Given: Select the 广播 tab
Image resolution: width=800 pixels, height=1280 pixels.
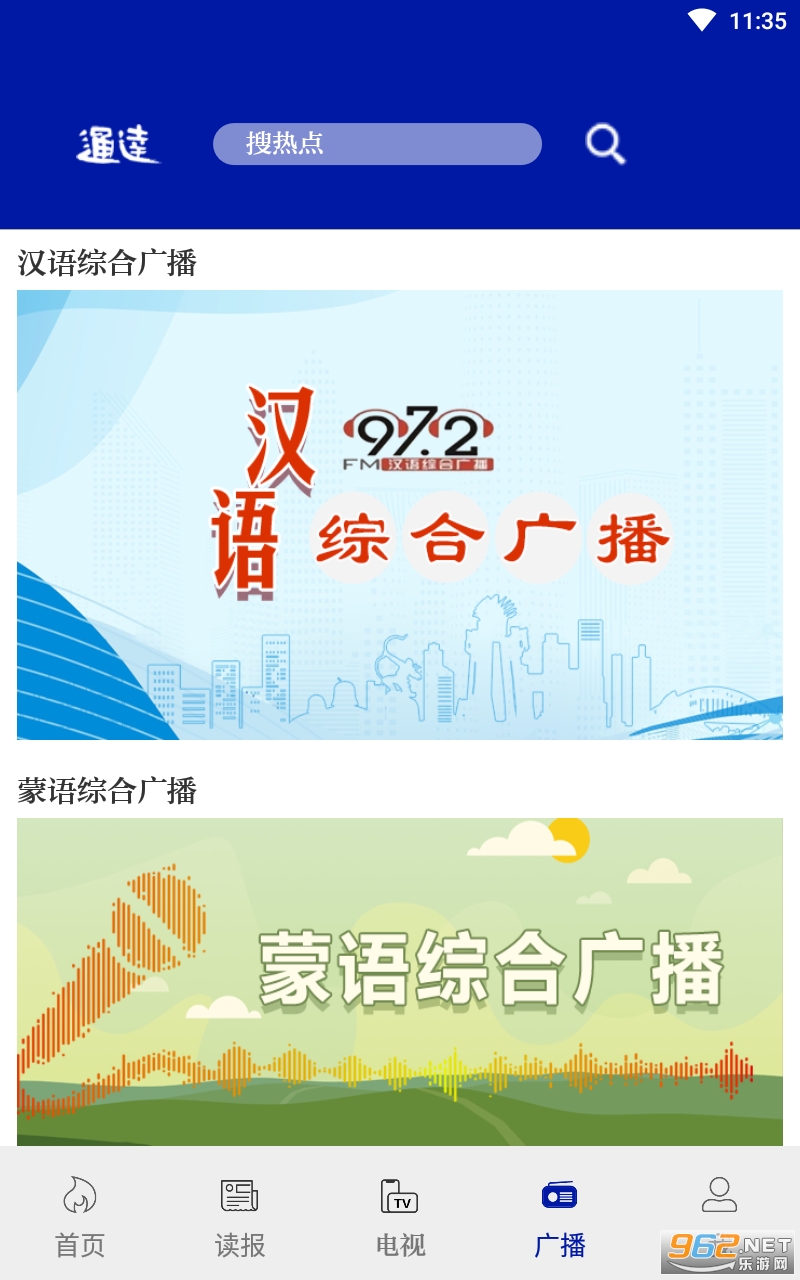Looking at the screenshot, I should click(560, 1216).
